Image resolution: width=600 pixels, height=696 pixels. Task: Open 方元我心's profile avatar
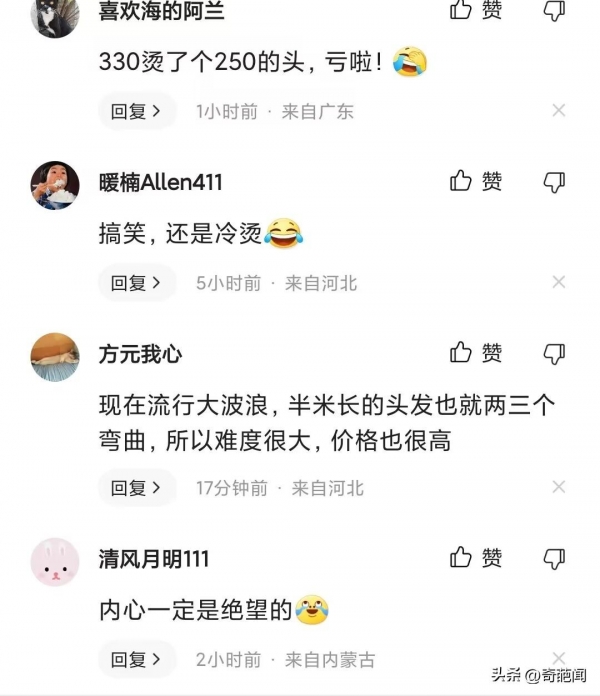tap(55, 357)
